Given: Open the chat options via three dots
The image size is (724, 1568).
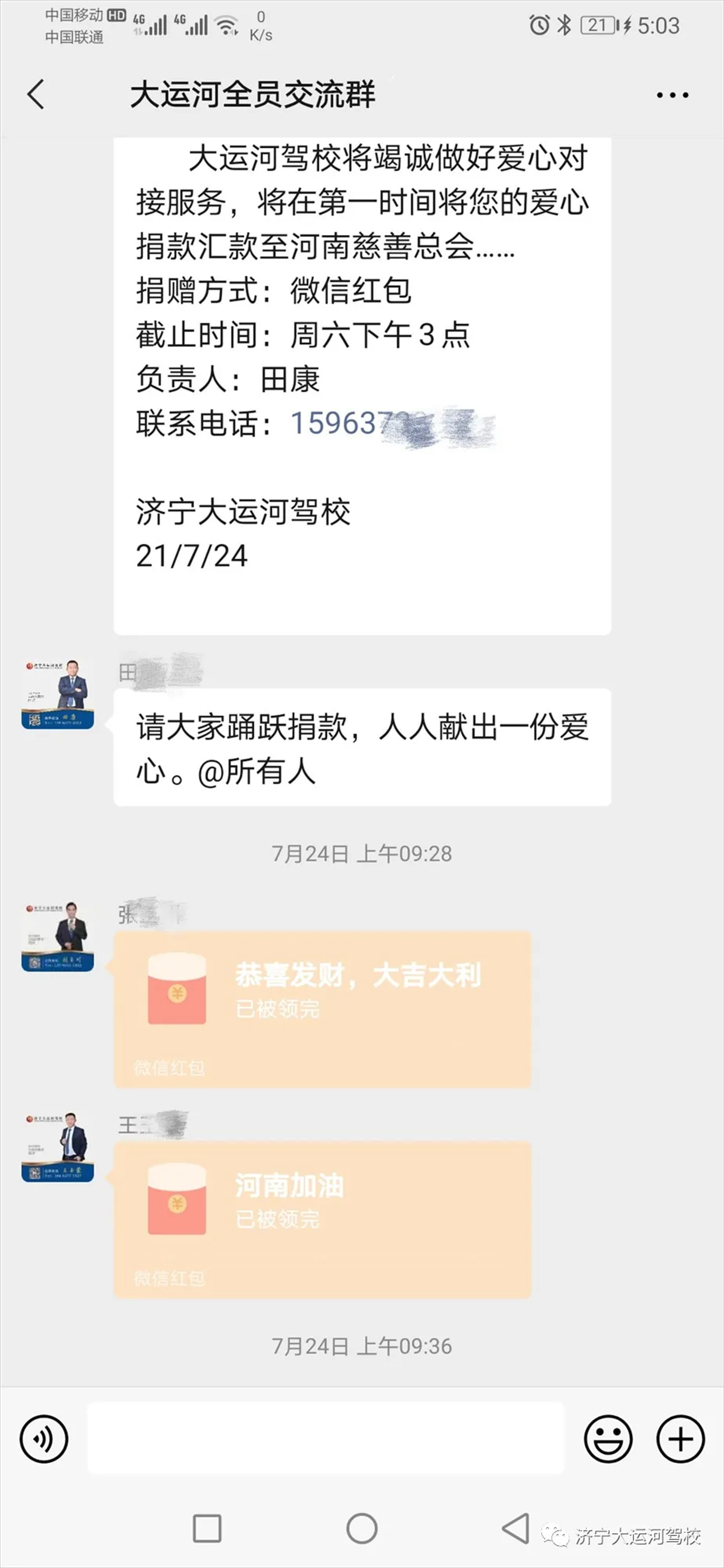Looking at the screenshot, I should point(670,95).
